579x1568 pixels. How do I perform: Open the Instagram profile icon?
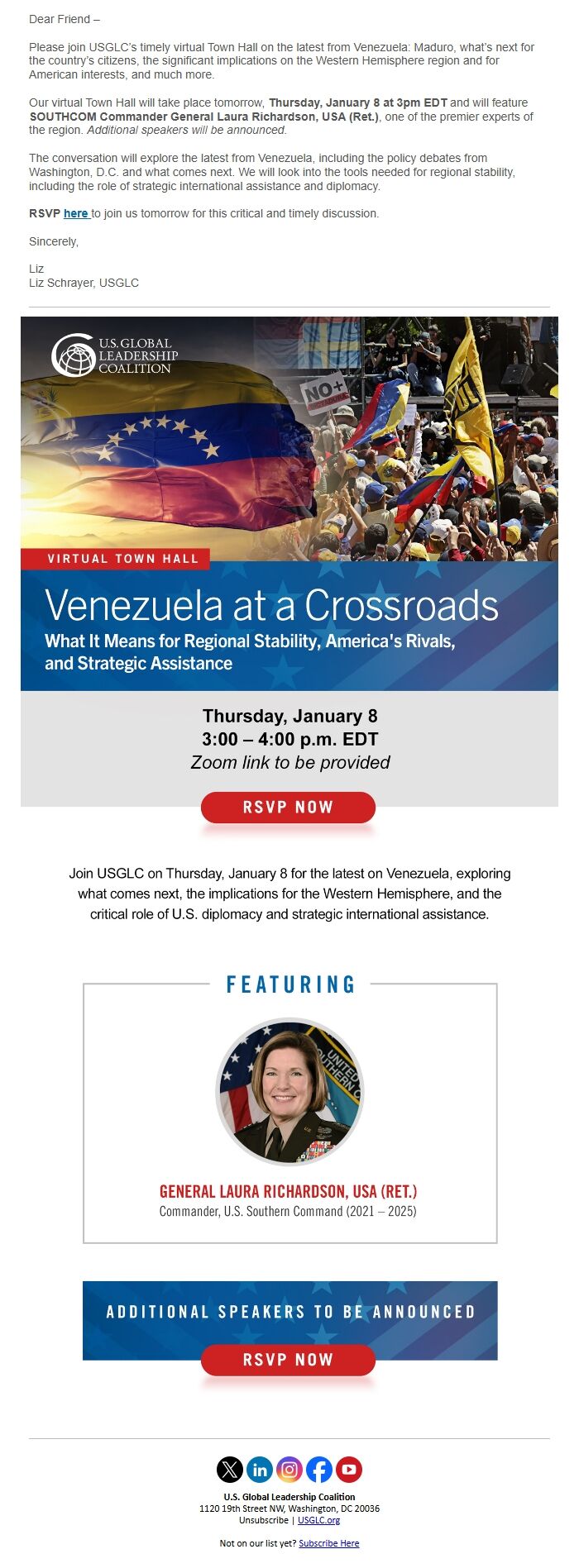tap(289, 1469)
